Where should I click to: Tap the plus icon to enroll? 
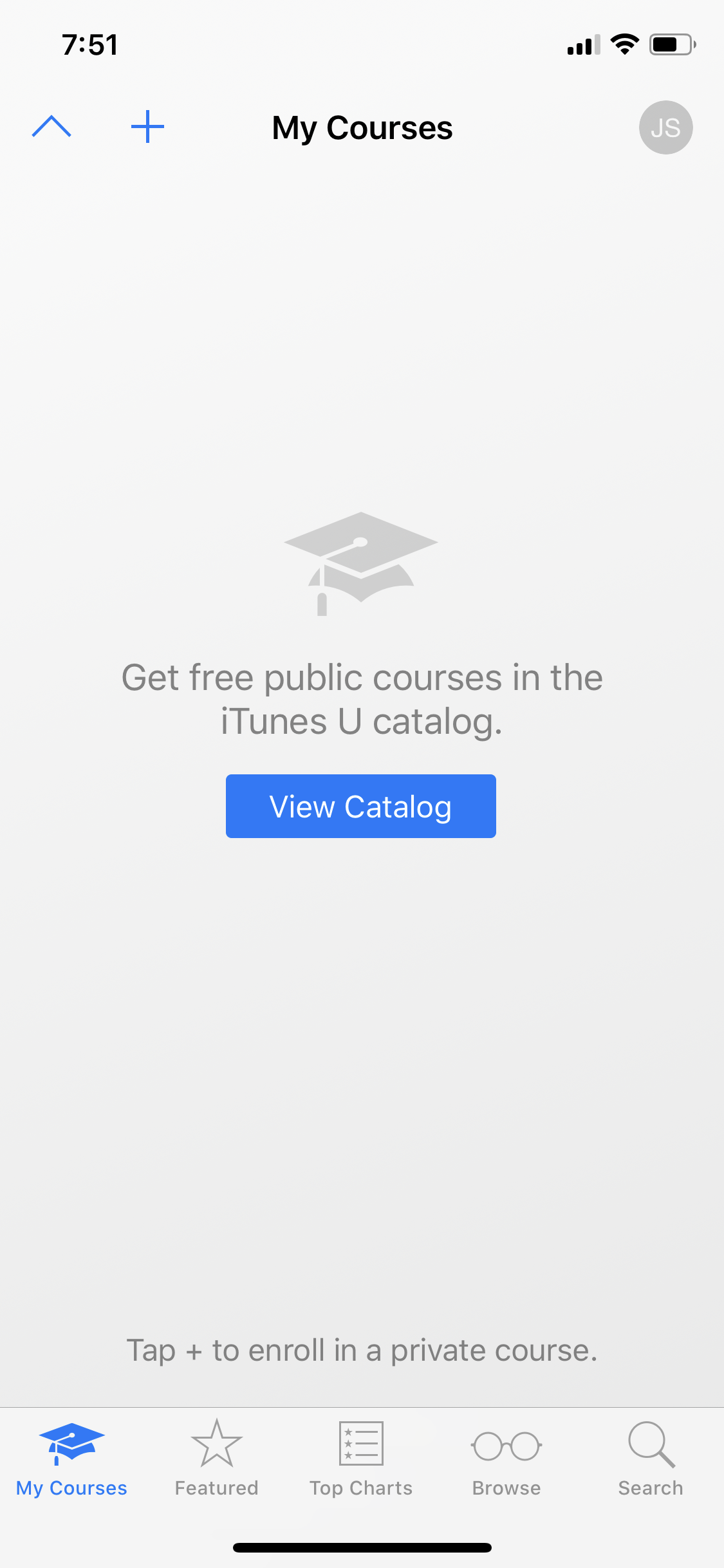tap(147, 127)
